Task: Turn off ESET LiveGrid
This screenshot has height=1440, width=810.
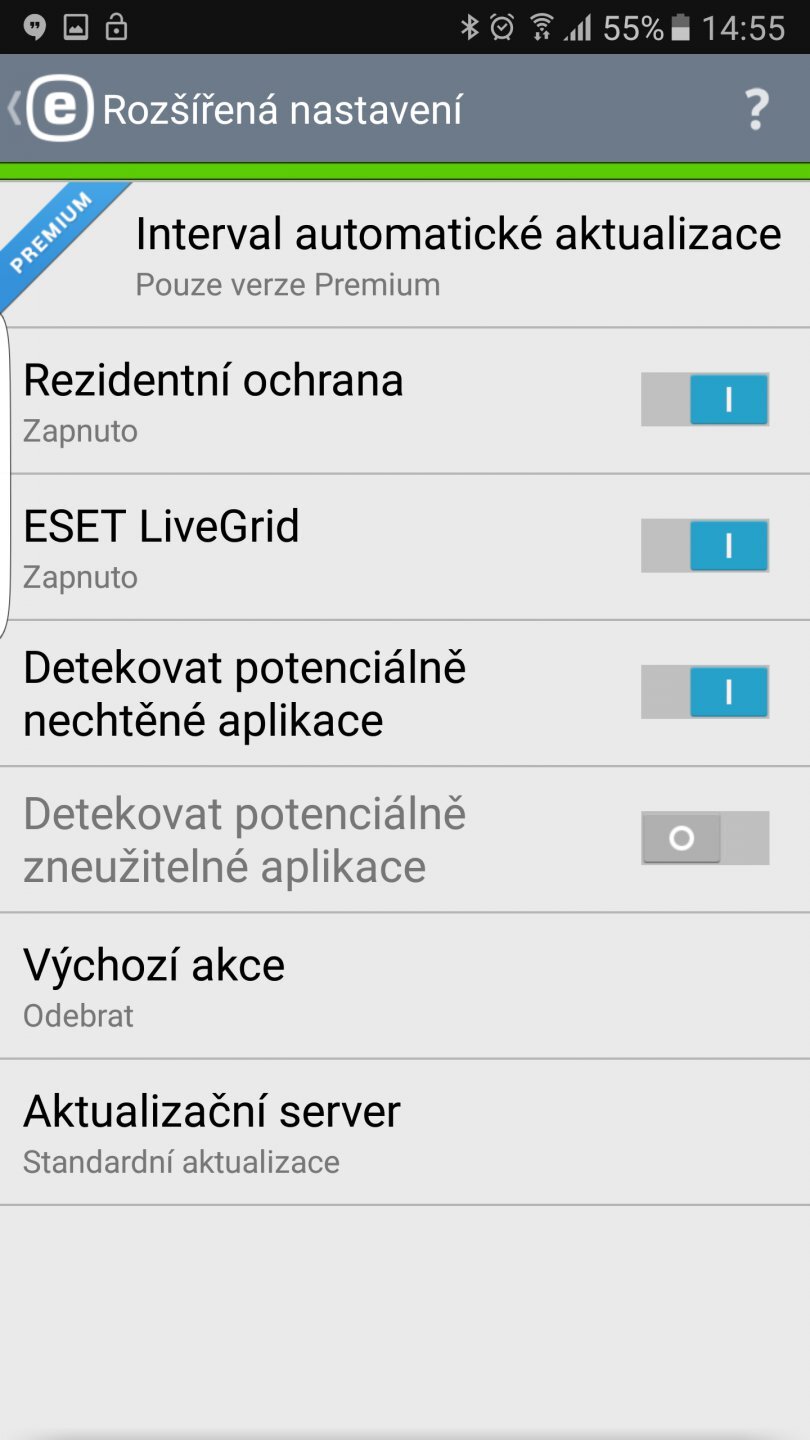Action: 704,546
